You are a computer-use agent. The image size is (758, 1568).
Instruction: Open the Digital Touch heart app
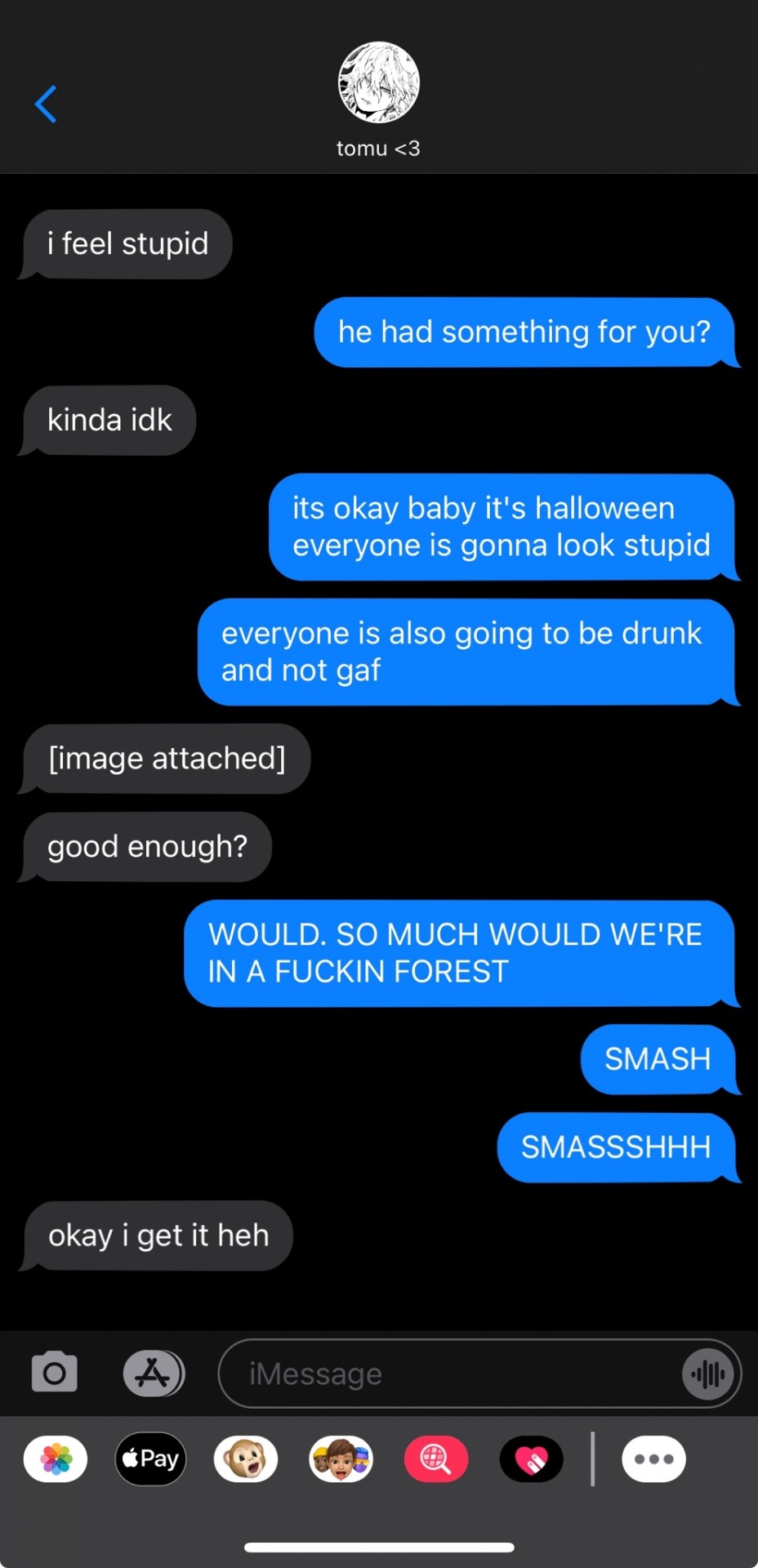(x=531, y=1459)
